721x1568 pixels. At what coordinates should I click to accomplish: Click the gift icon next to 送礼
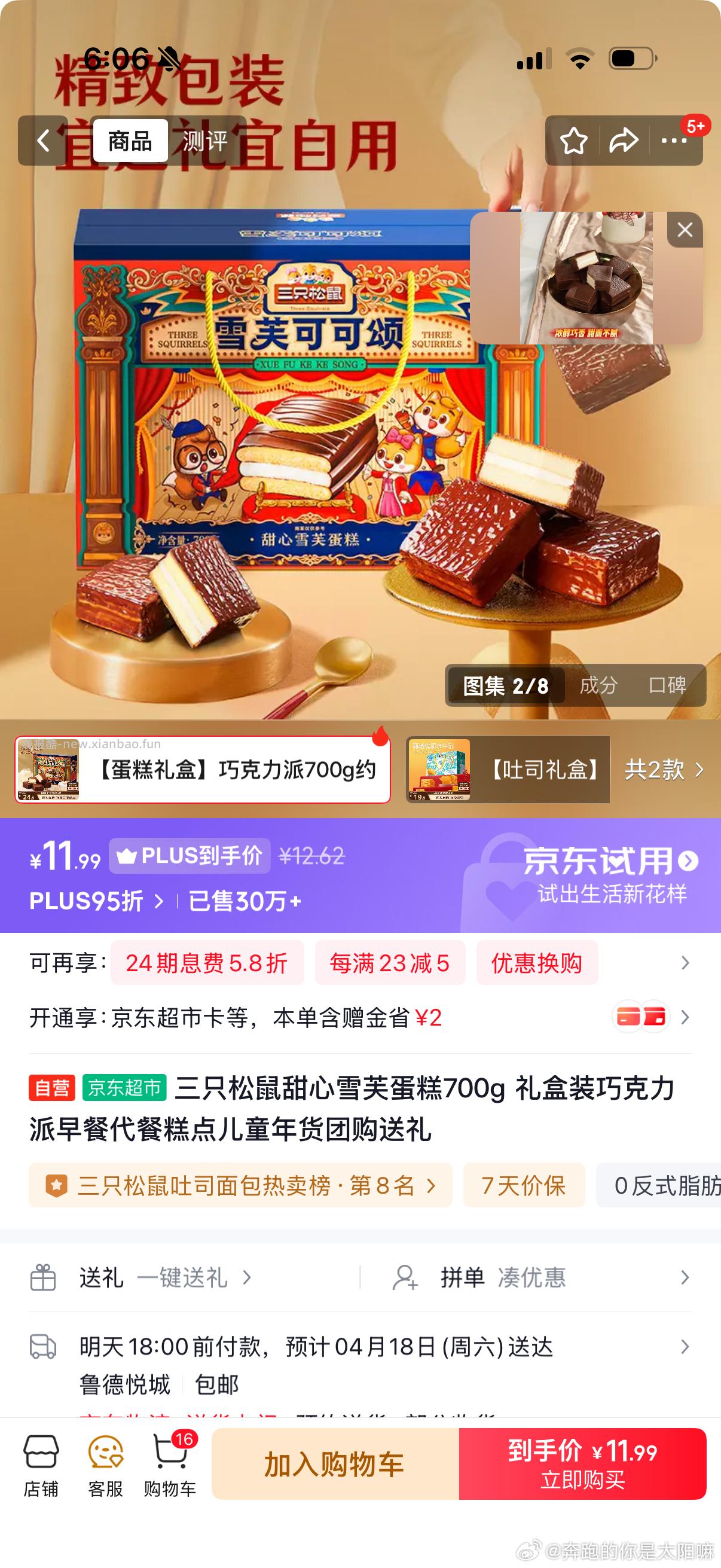(x=44, y=1277)
